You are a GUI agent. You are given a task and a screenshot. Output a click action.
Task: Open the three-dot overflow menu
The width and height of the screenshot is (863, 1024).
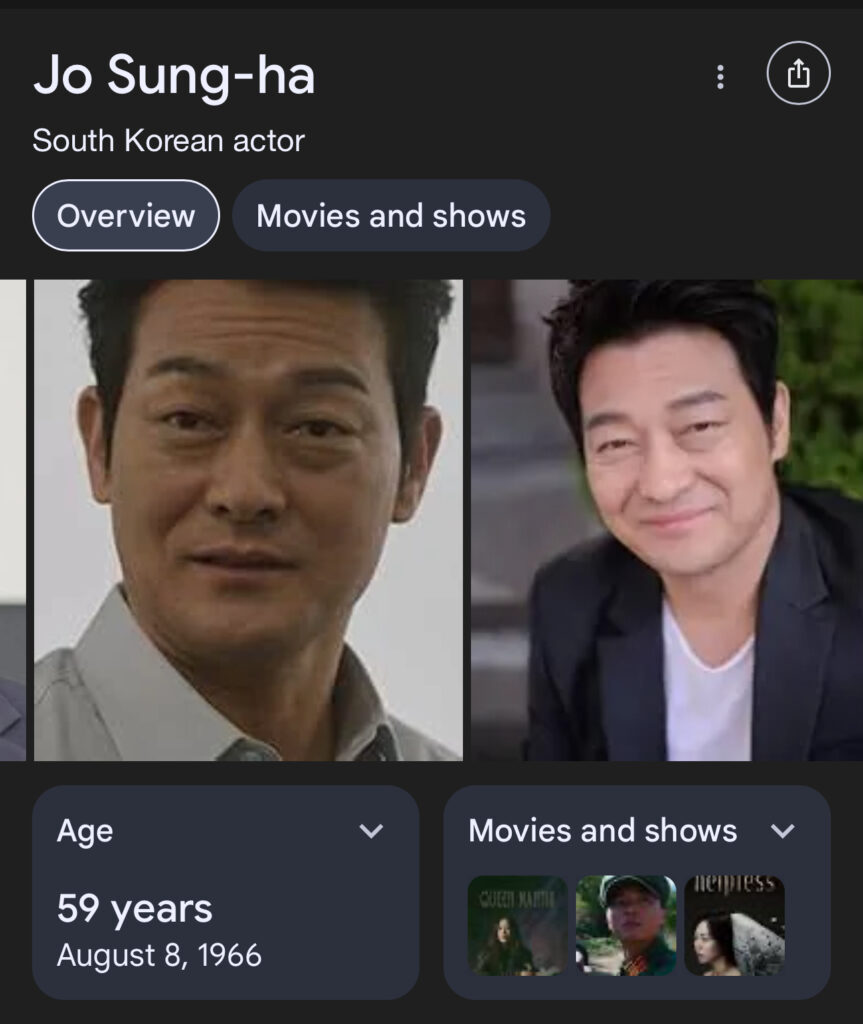pyautogui.click(x=720, y=77)
